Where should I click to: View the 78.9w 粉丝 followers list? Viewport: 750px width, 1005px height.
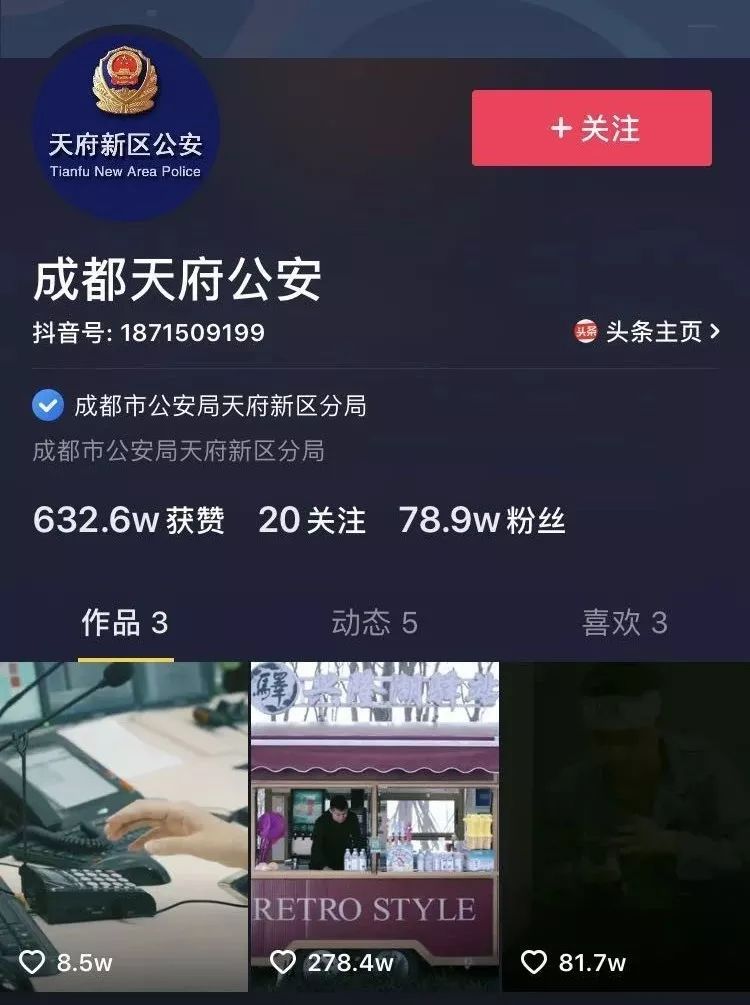pos(482,520)
